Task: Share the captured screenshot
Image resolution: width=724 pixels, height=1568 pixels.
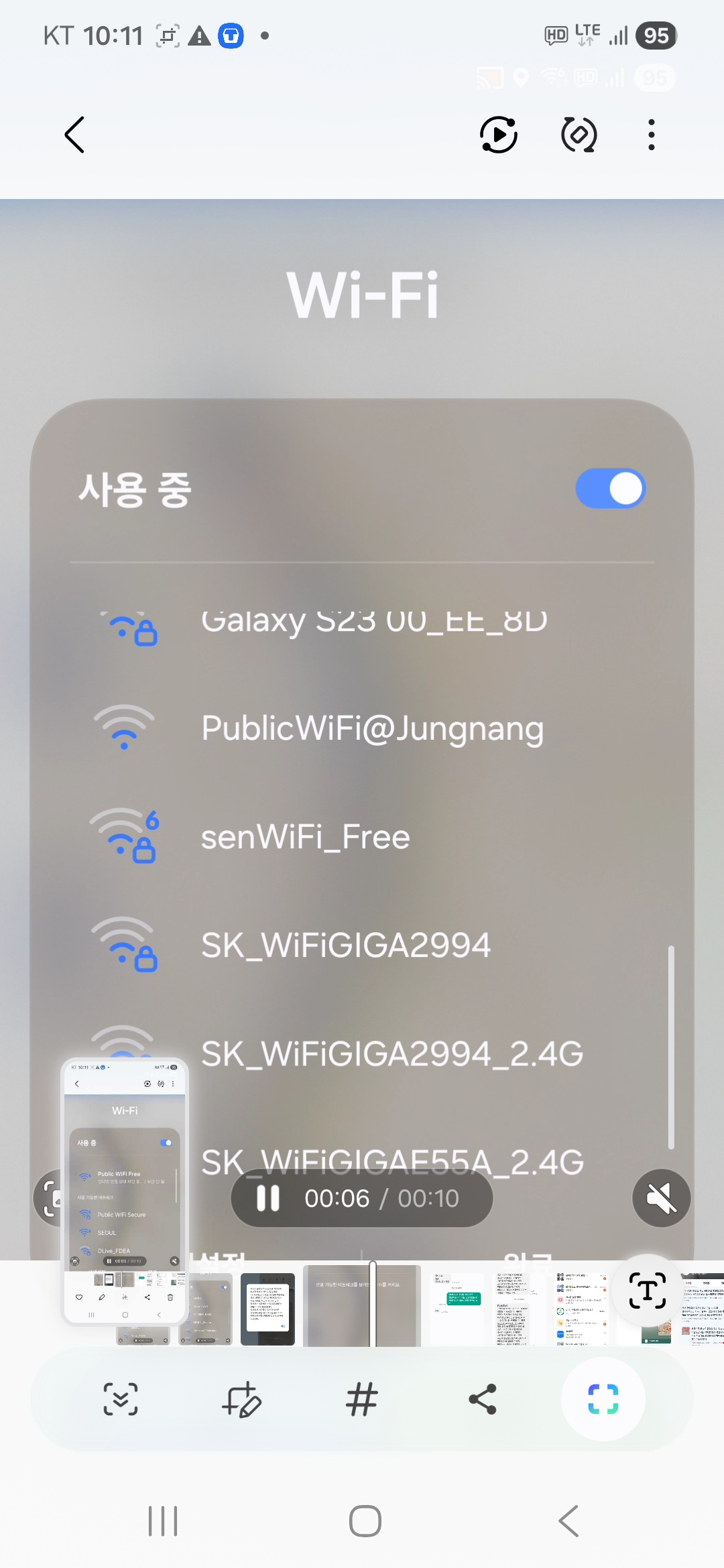Action: point(483,1399)
